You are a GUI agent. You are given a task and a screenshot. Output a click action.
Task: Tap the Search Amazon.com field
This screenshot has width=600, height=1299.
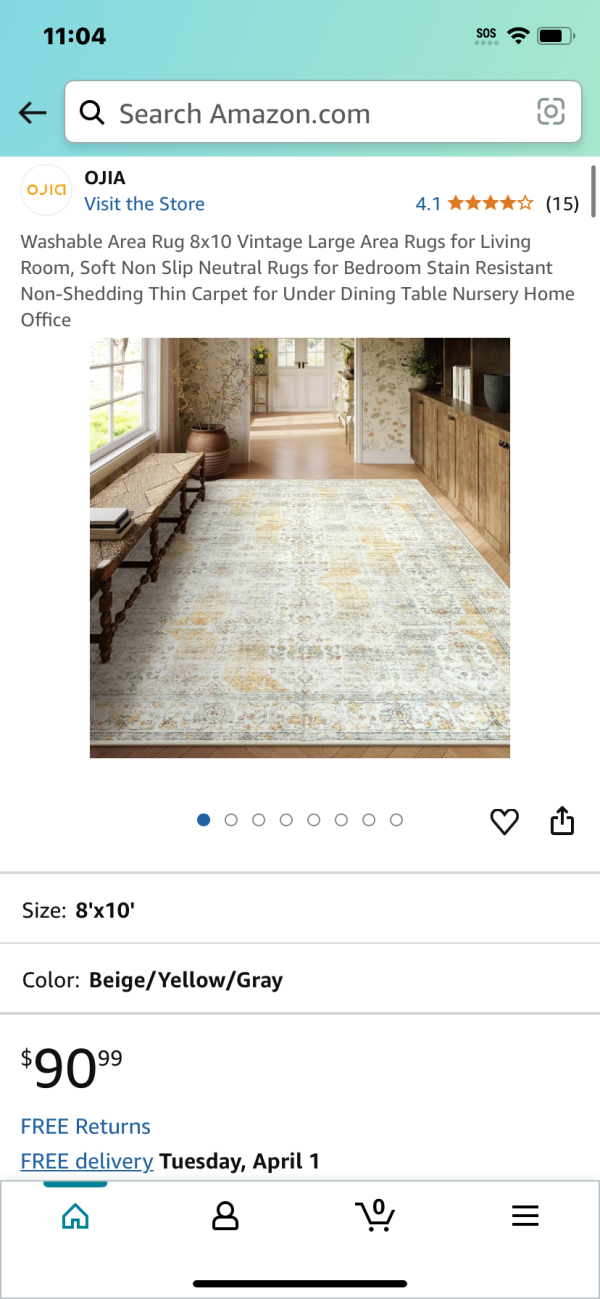[300, 113]
